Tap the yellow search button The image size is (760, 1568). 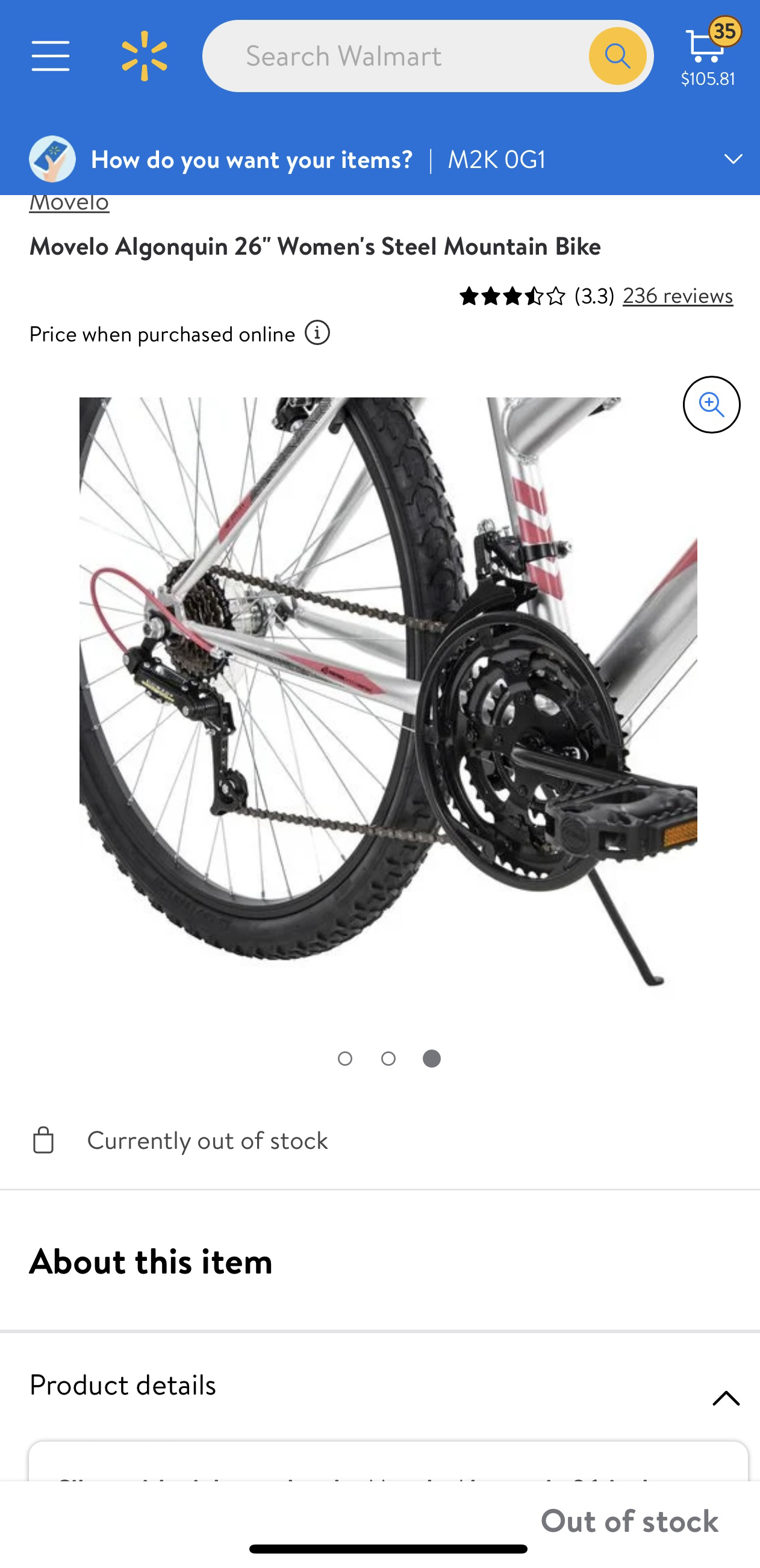pos(617,56)
